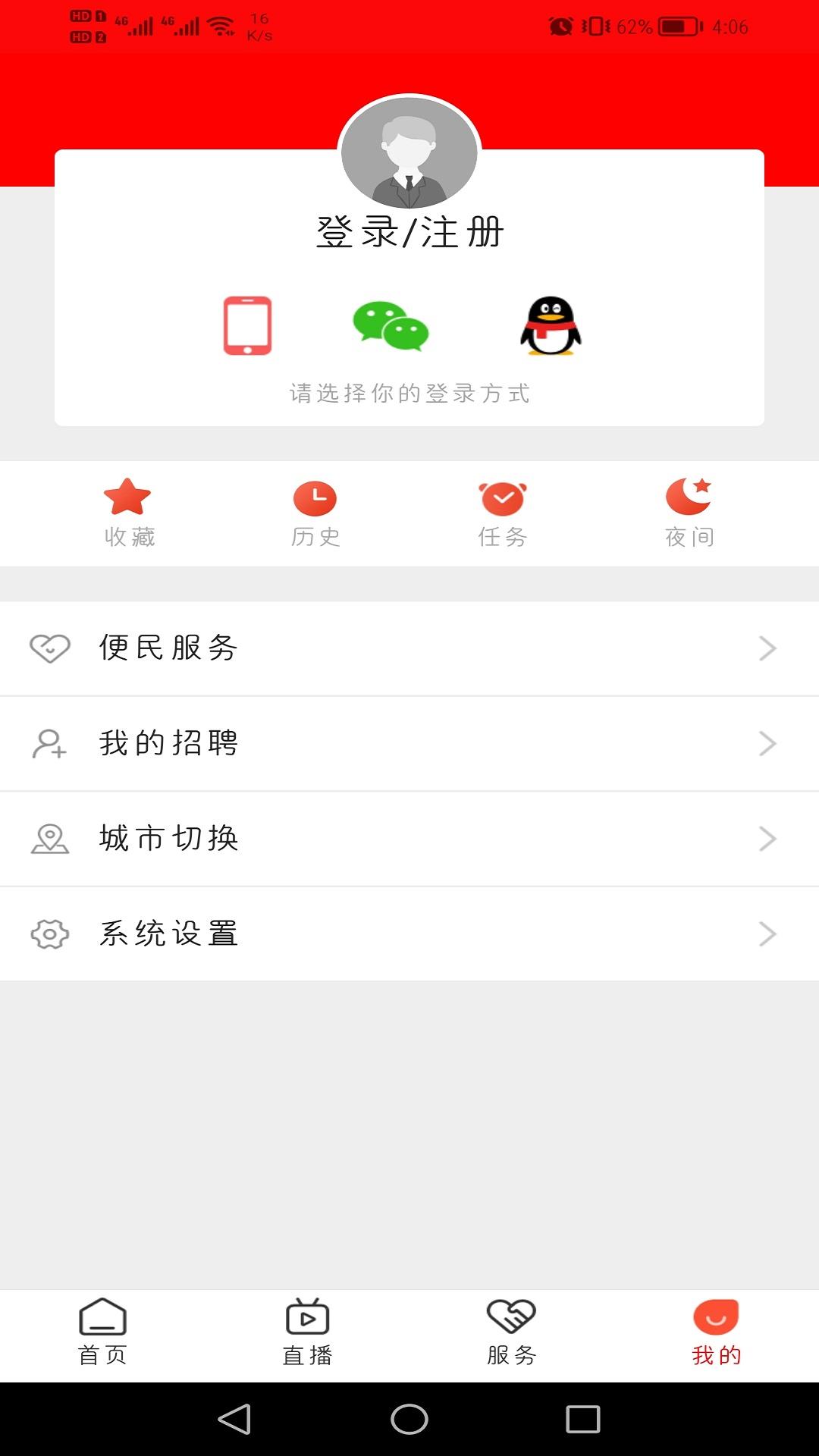Toggle 夜间 night mode
The image size is (819, 1456).
click(x=689, y=513)
